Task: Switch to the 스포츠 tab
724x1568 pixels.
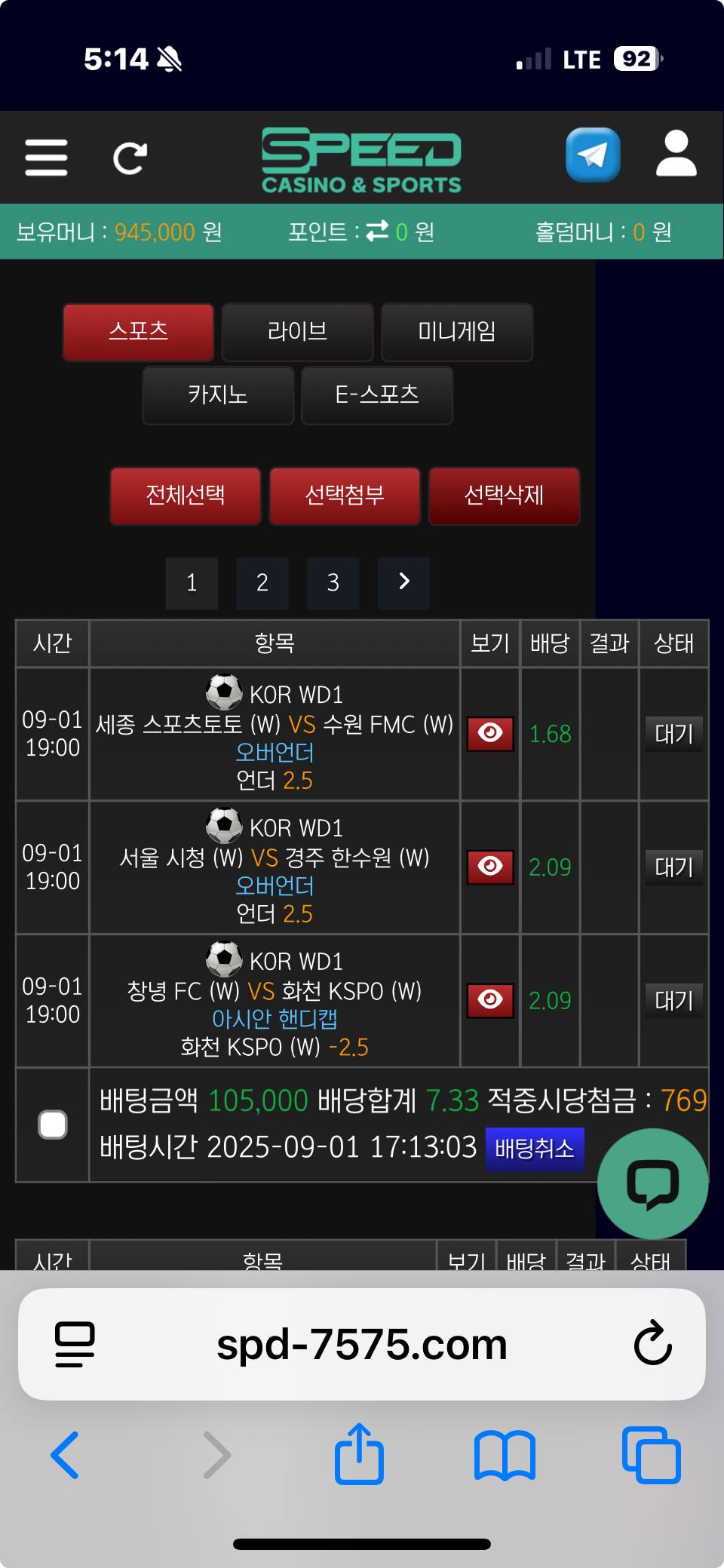Action: (138, 332)
